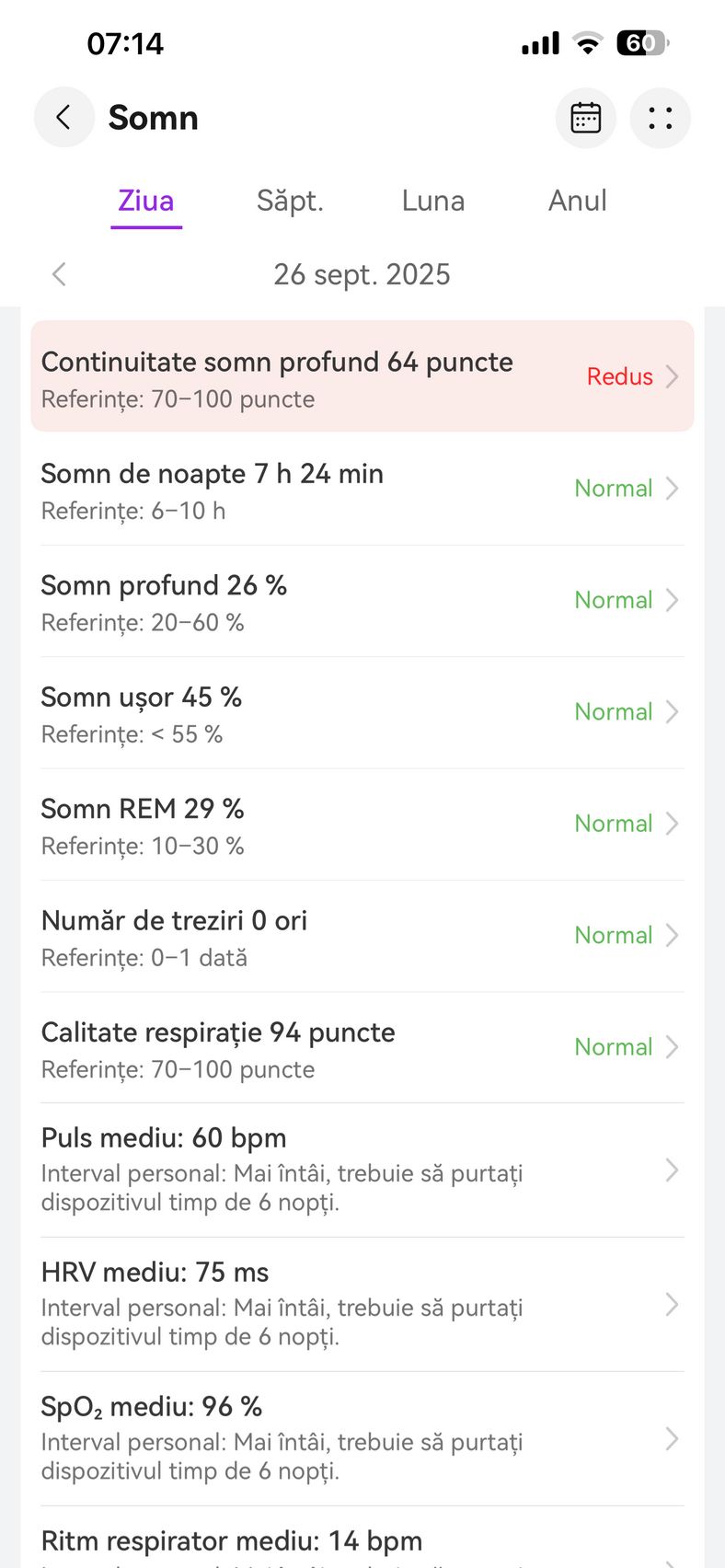
Task: Open the four-dot more options menu
Action: 660,118
